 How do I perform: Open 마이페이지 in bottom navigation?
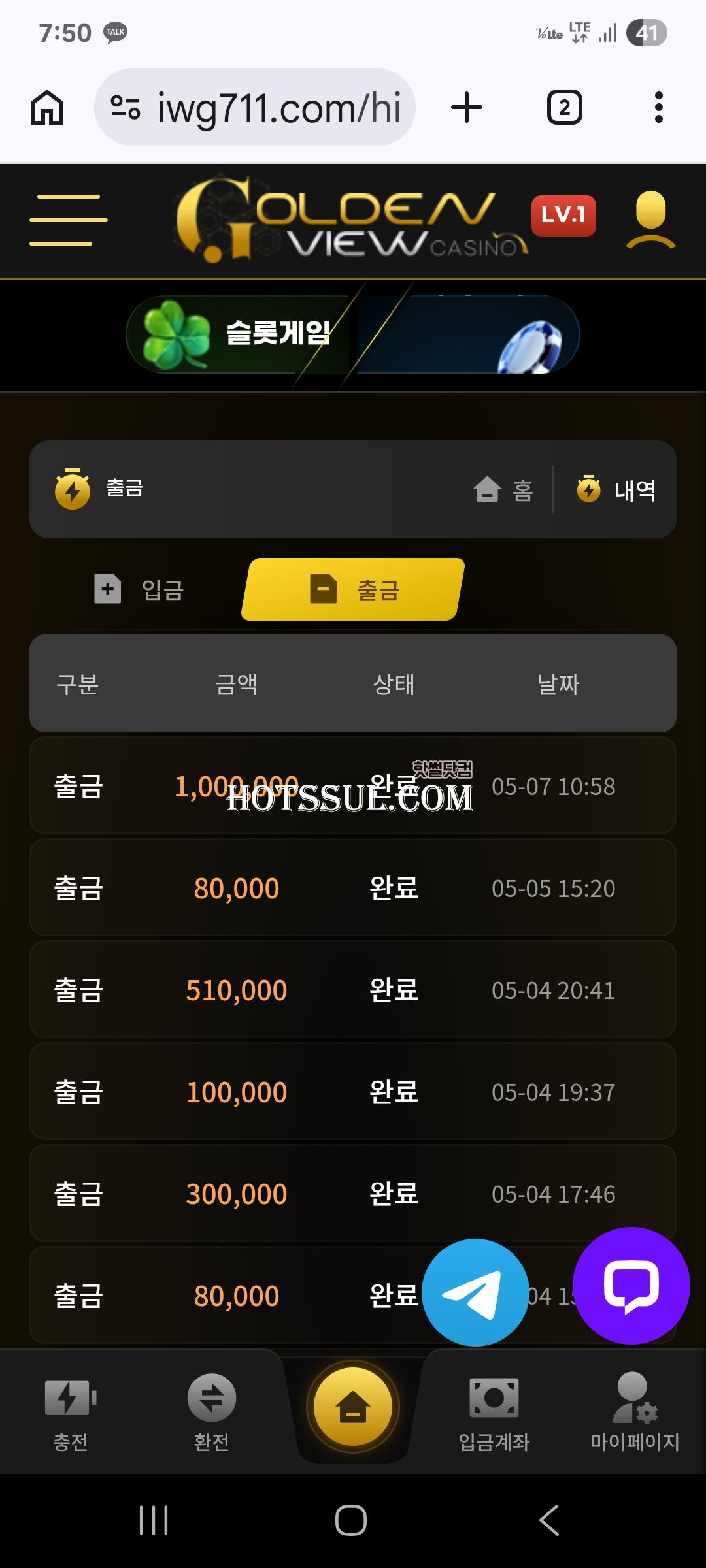coord(635,1414)
